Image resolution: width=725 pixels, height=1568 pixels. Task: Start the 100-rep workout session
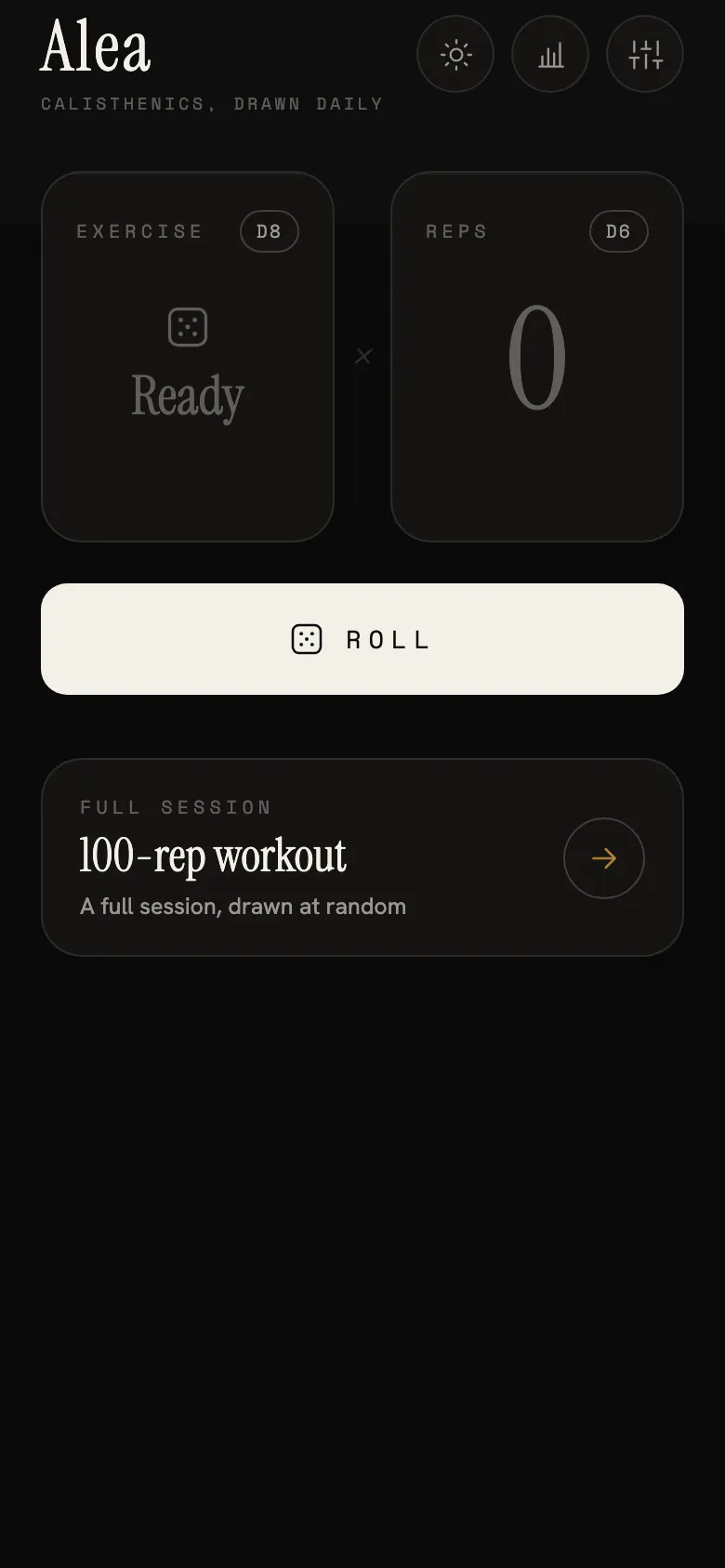(362, 857)
